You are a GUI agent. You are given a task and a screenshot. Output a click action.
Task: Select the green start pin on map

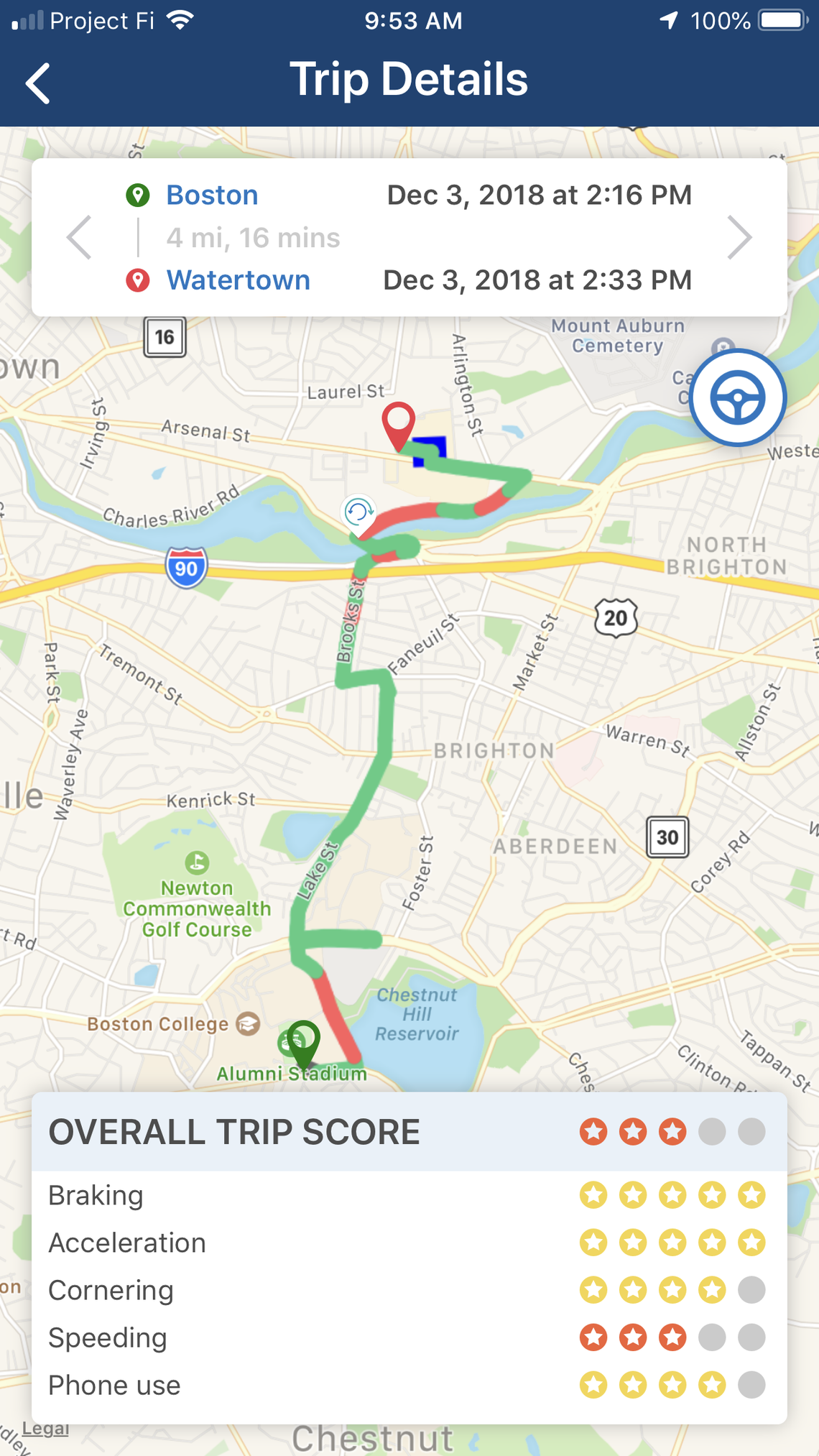(x=303, y=1041)
